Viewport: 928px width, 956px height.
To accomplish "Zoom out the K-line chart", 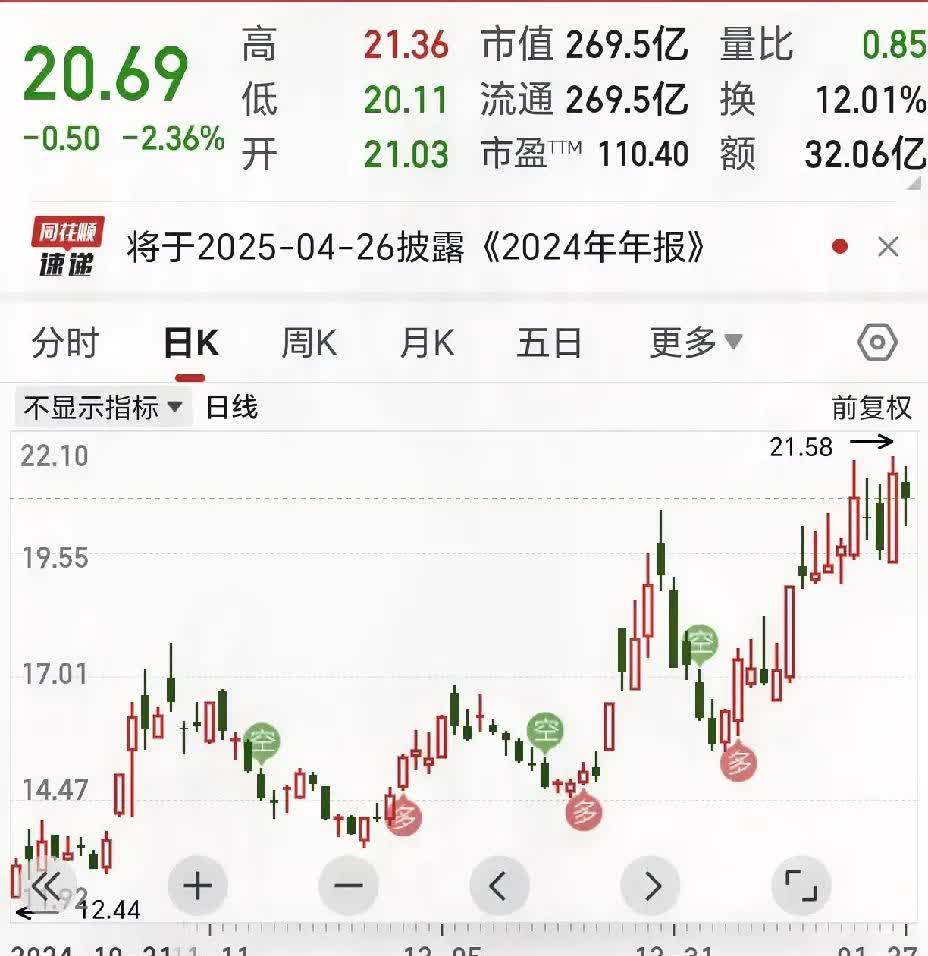I will point(348,886).
